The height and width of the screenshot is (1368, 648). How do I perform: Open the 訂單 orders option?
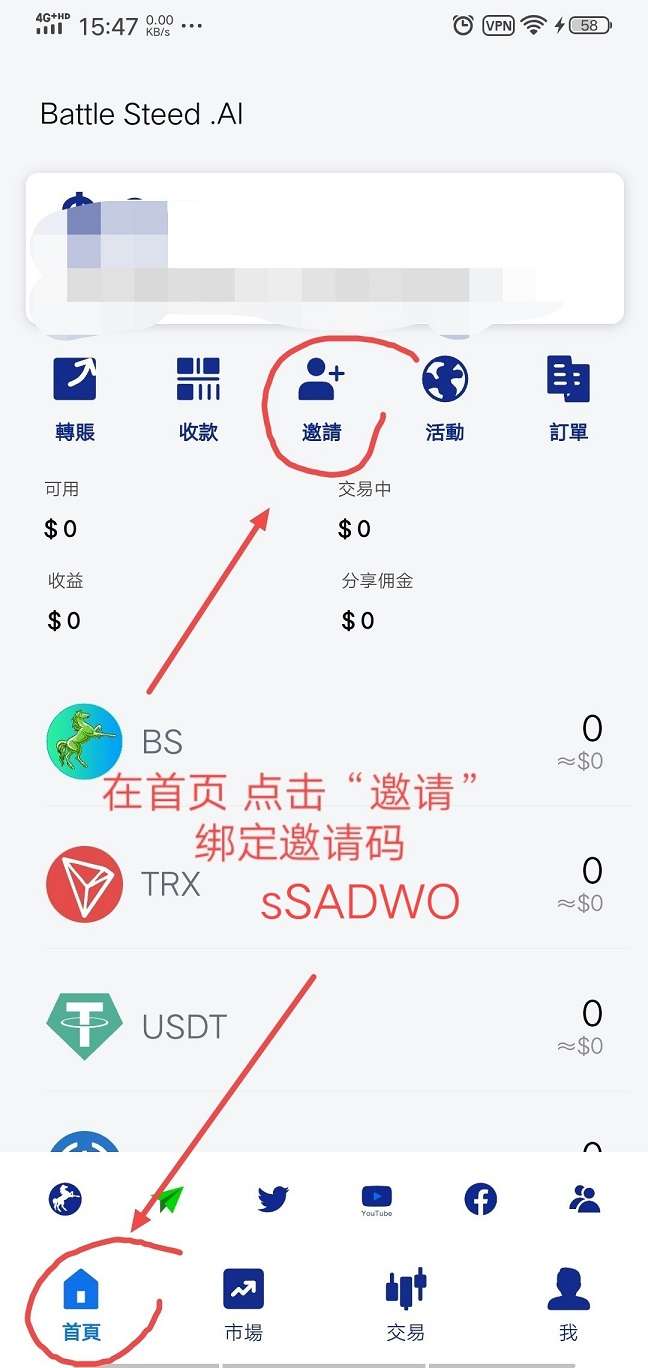click(x=568, y=399)
